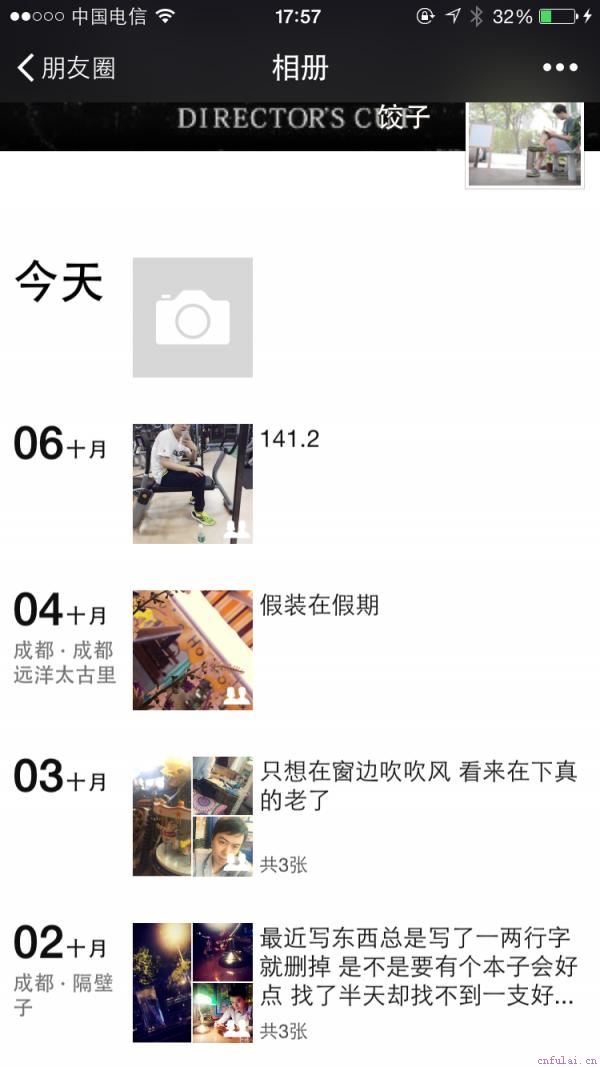Image resolution: width=600 pixels, height=1067 pixels.
Task: Open the 06 October post photo
Action: [x=193, y=484]
